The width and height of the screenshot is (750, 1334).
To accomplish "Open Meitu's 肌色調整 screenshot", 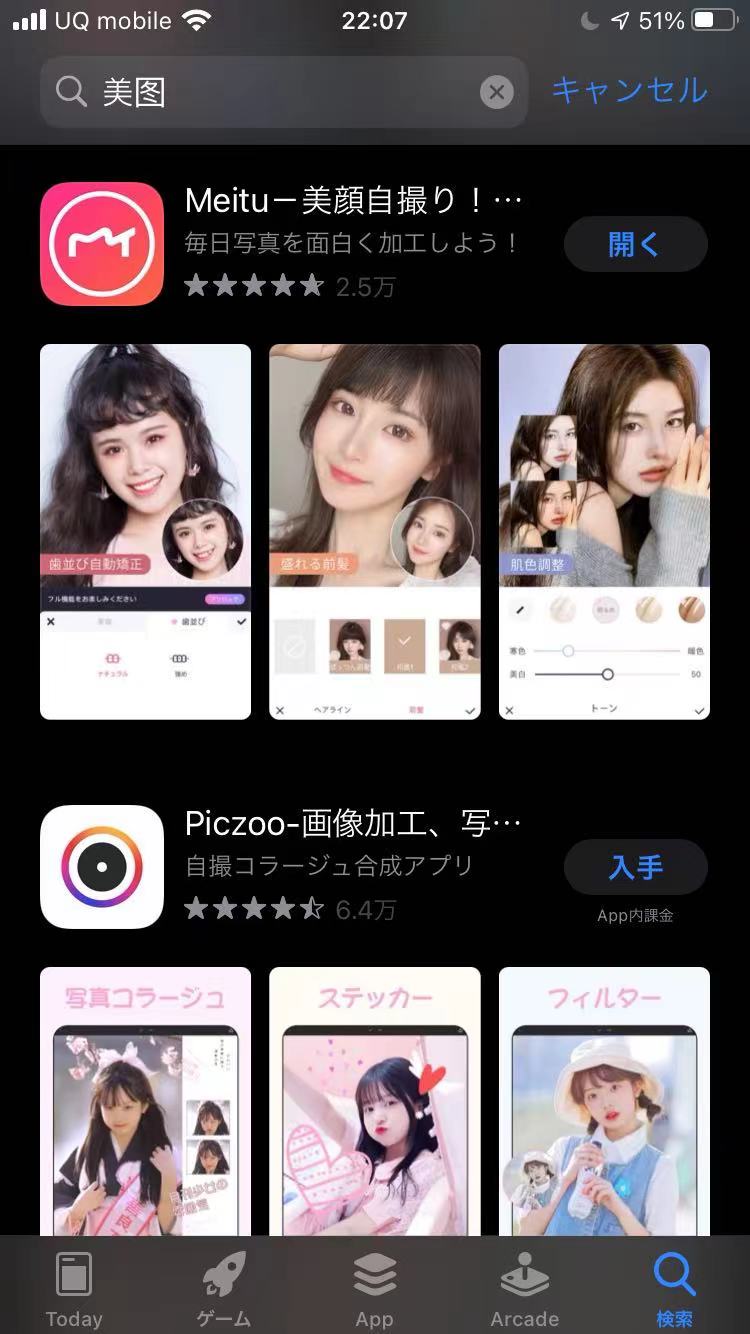I will [x=604, y=531].
